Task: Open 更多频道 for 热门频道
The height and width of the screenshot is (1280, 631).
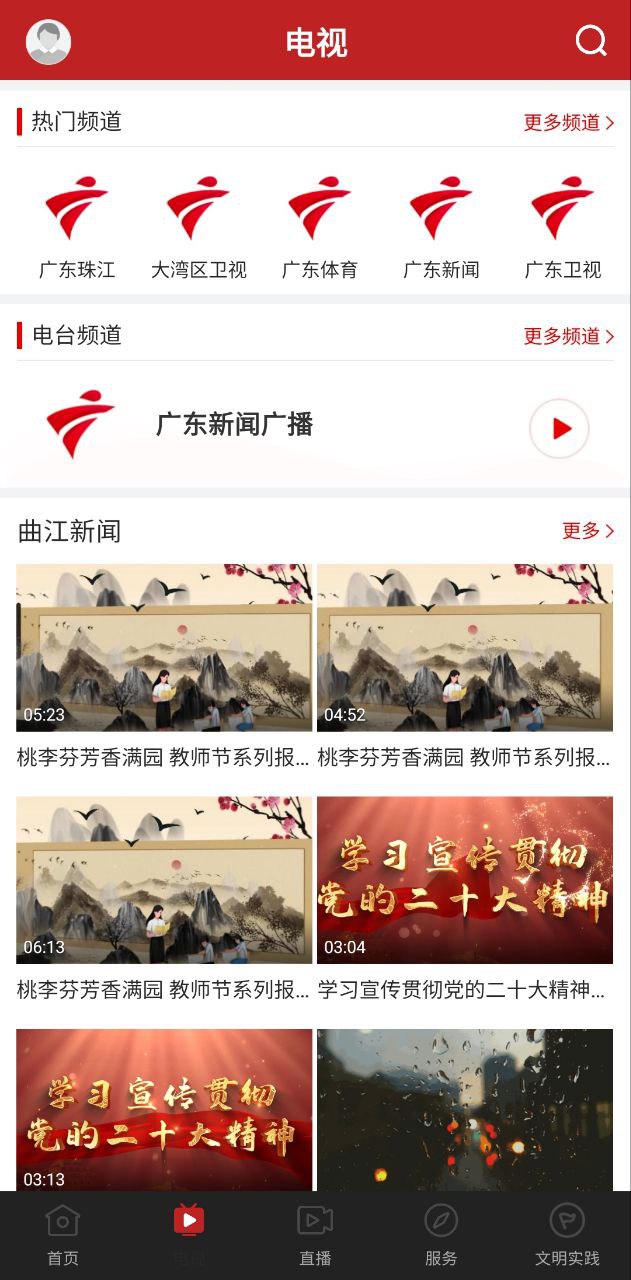Action: pyautogui.click(x=568, y=123)
